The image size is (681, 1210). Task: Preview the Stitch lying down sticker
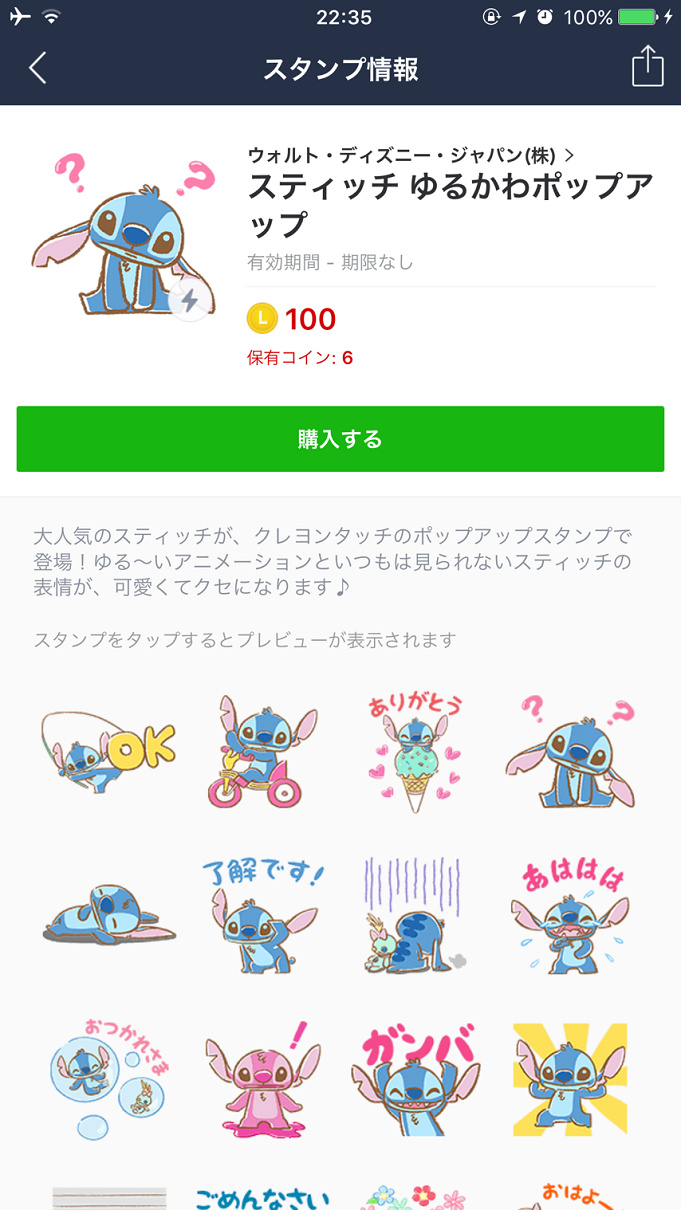point(109,915)
